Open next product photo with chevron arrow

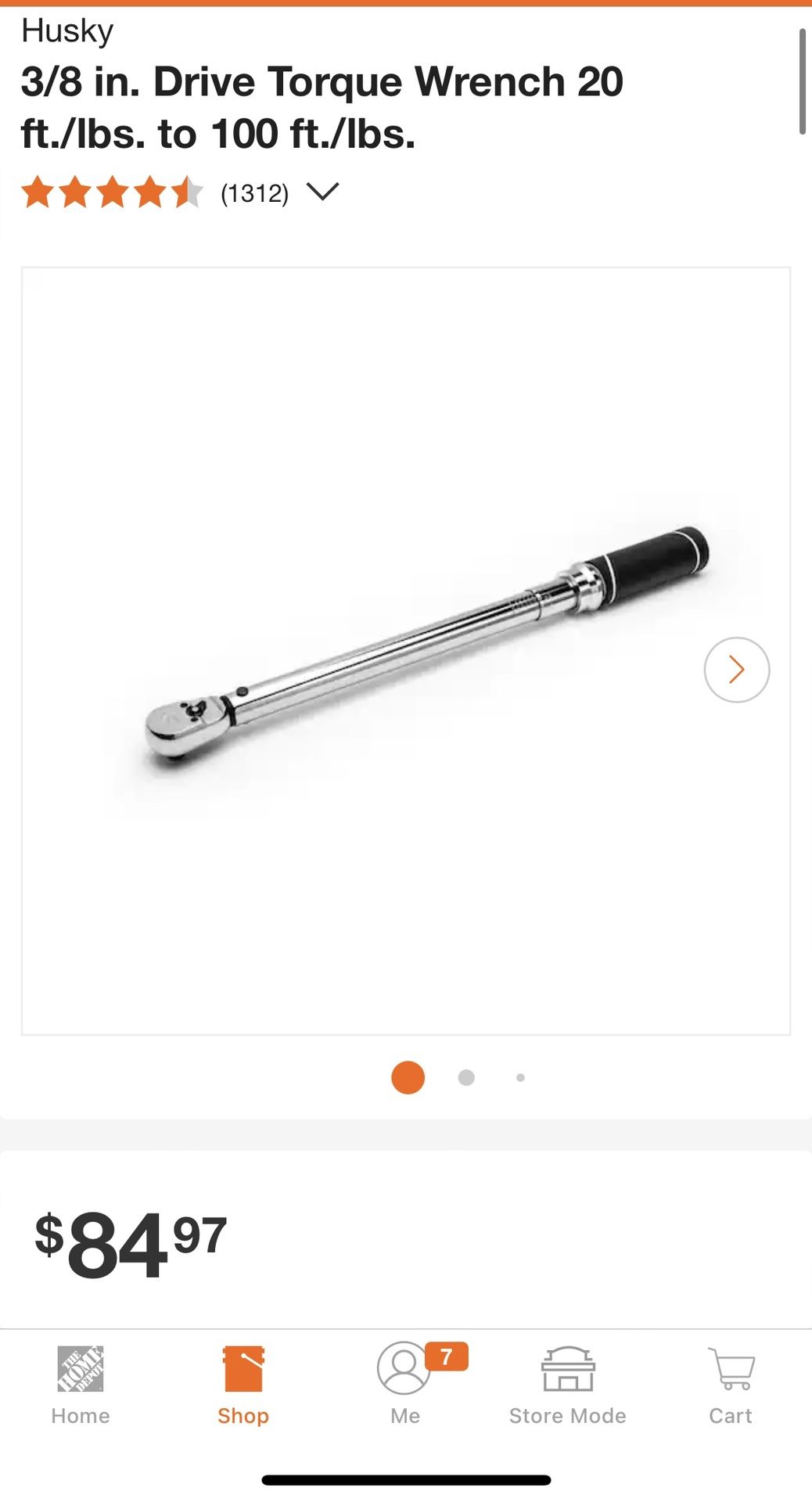(x=736, y=670)
